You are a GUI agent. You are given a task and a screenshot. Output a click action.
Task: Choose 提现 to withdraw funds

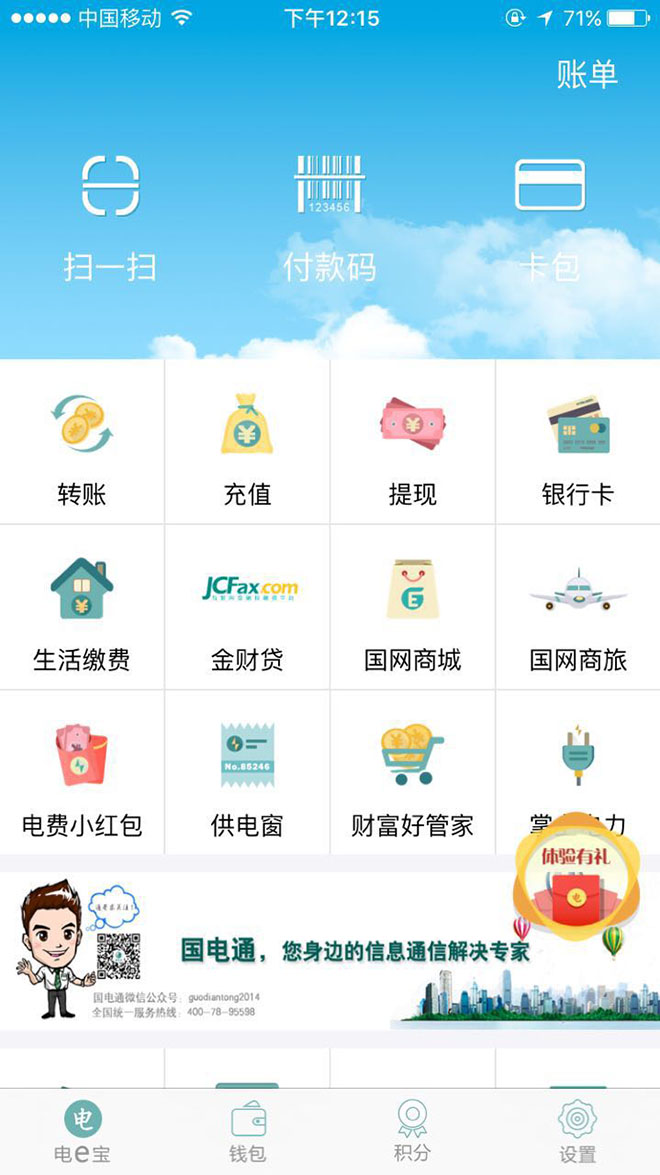412,442
